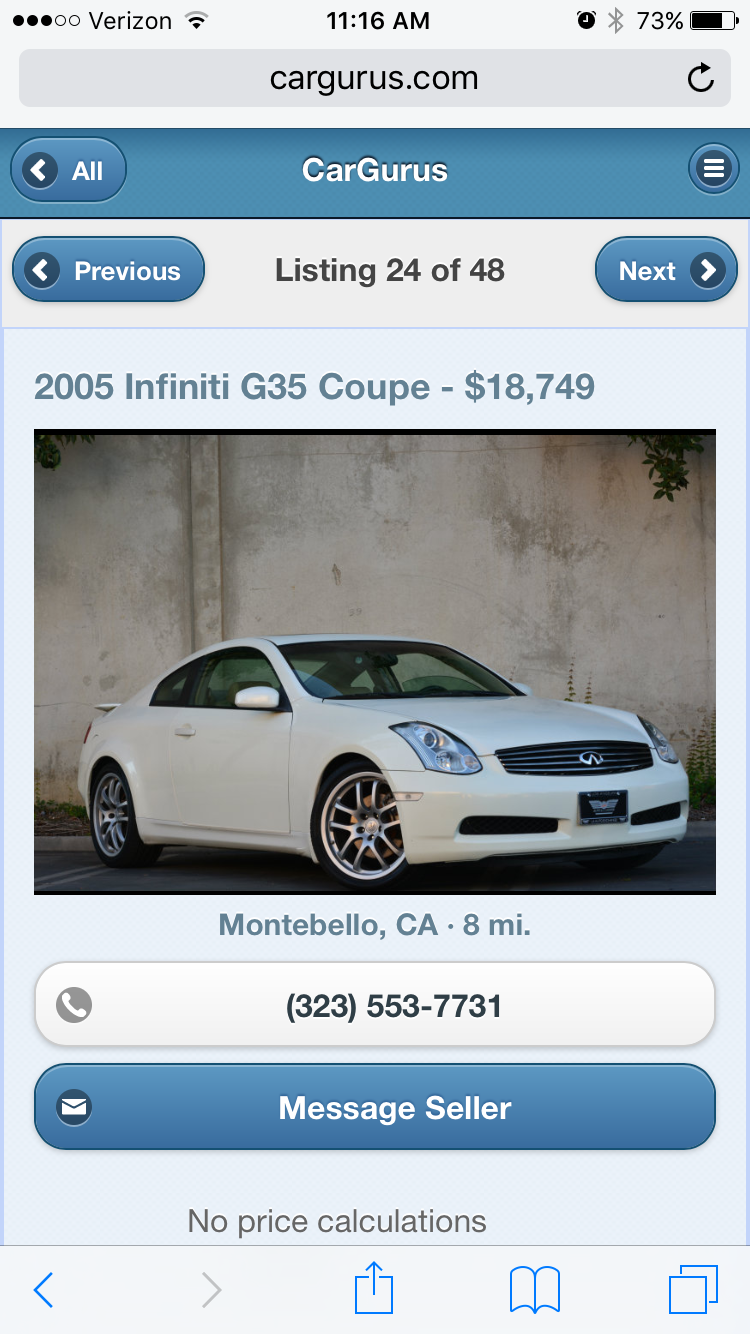Image resolution: width=750 pixels, height=1334 pixels.
Task: Go back to All listings
Action: pos(68,171)
